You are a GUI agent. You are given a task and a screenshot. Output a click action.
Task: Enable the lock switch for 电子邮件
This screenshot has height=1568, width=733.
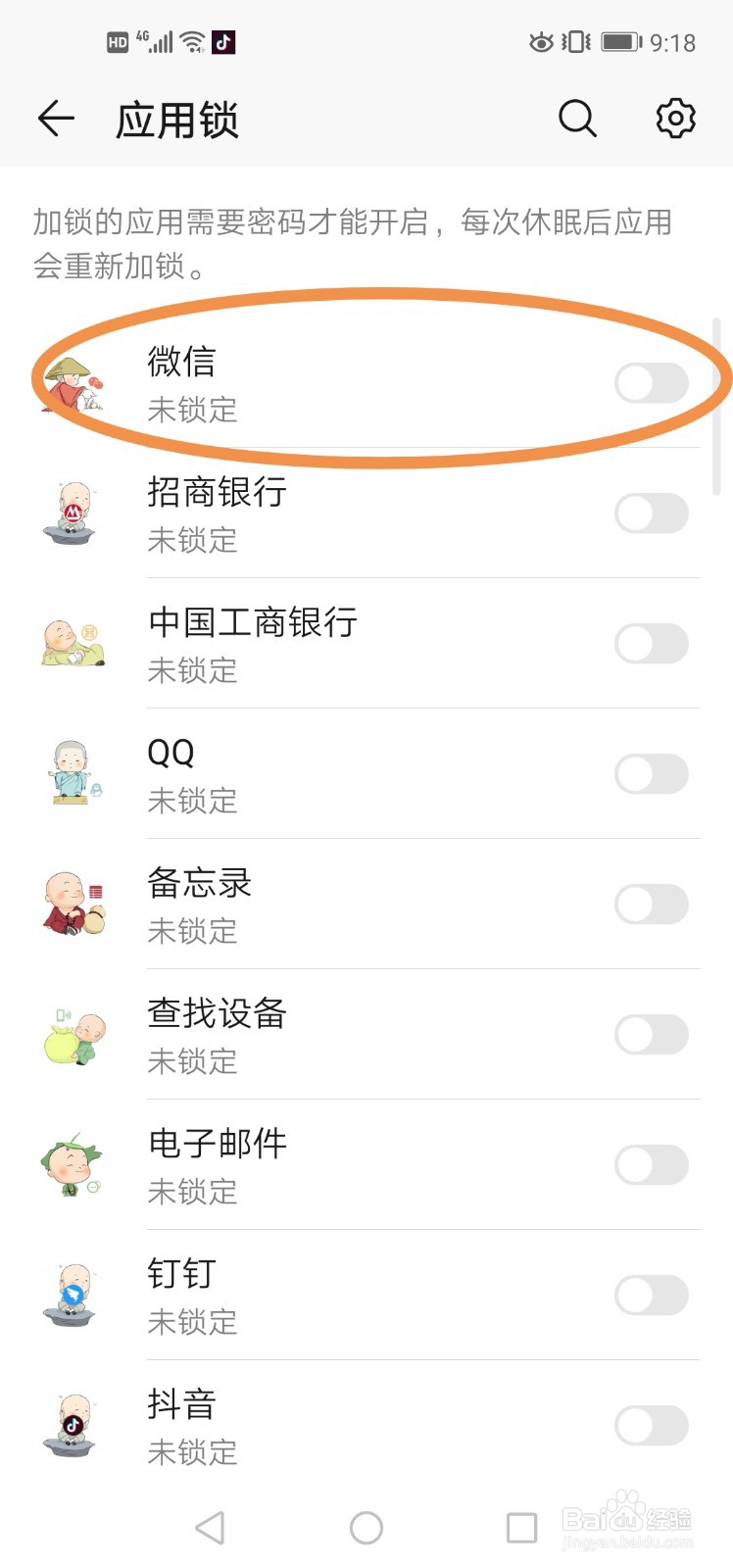[652, 1164]
